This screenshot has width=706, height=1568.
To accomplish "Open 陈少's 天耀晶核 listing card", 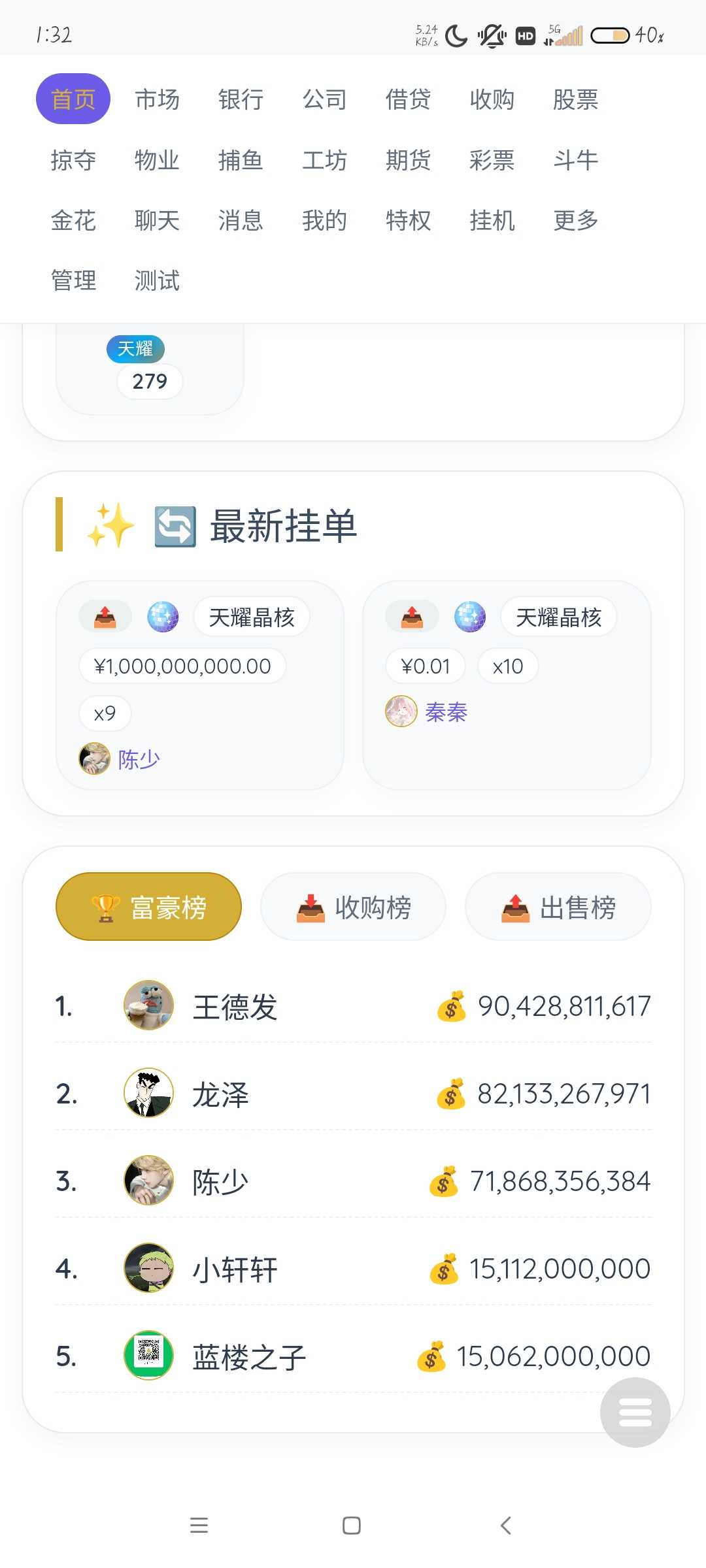I will click(199, 685).
